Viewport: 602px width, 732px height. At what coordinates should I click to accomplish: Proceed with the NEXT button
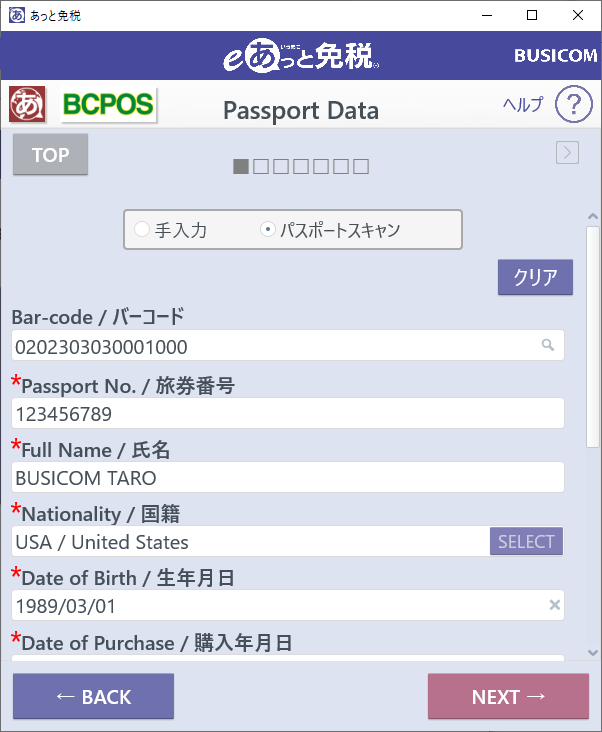coord(508,696)
